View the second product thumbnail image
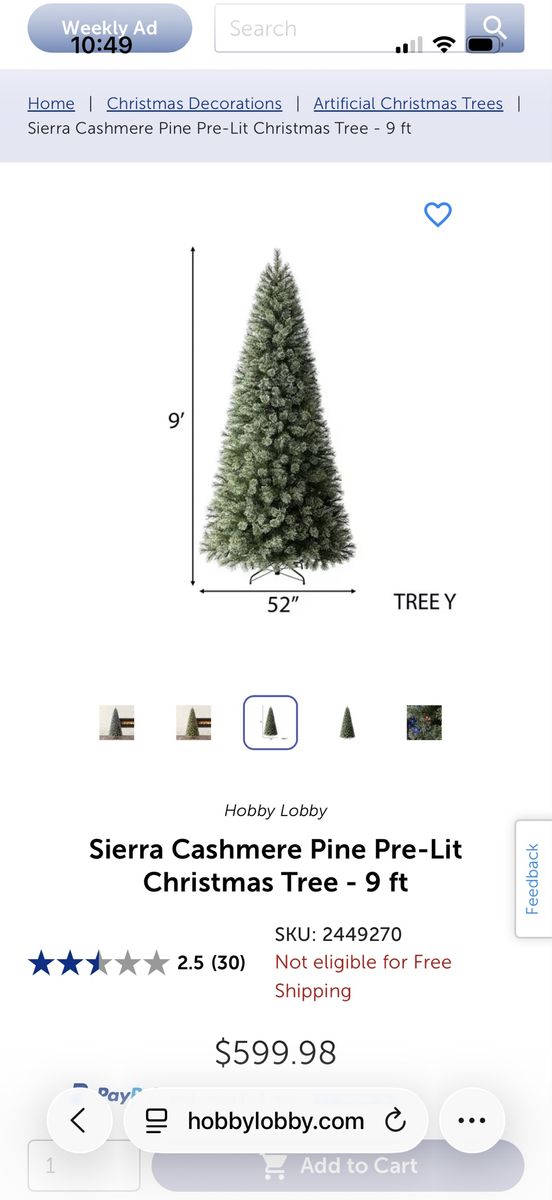Screen dimensions: 552x1200 (x=193, y=722)
